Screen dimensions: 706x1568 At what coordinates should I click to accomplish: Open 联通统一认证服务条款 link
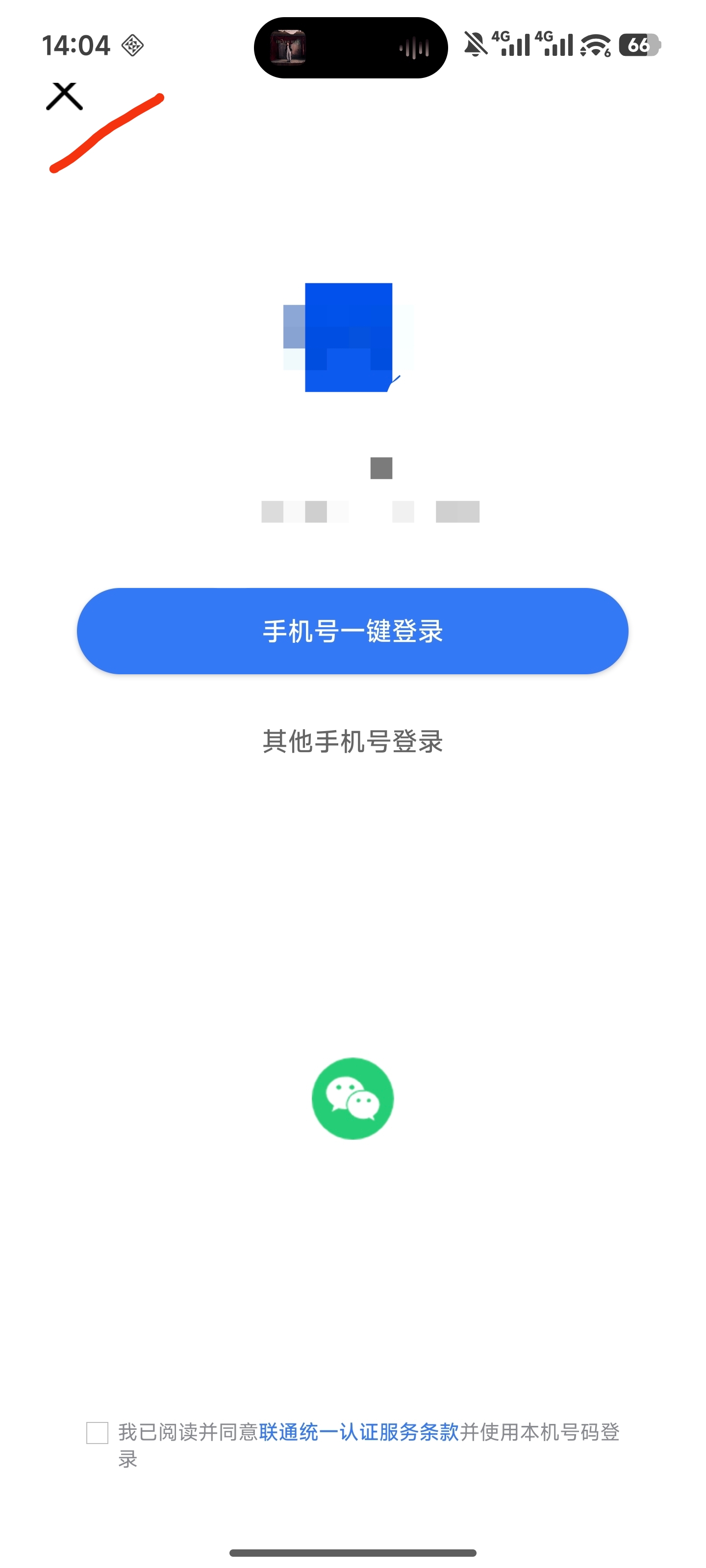[x=358, y=1432]
